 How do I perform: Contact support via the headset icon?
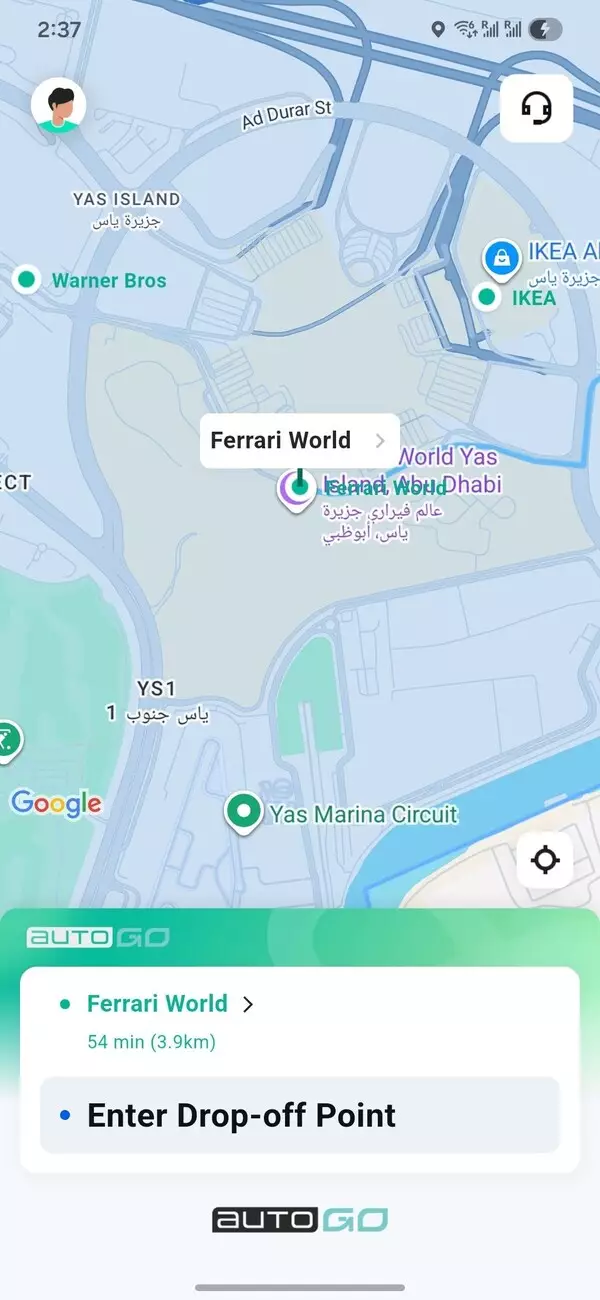click(536, 108)
